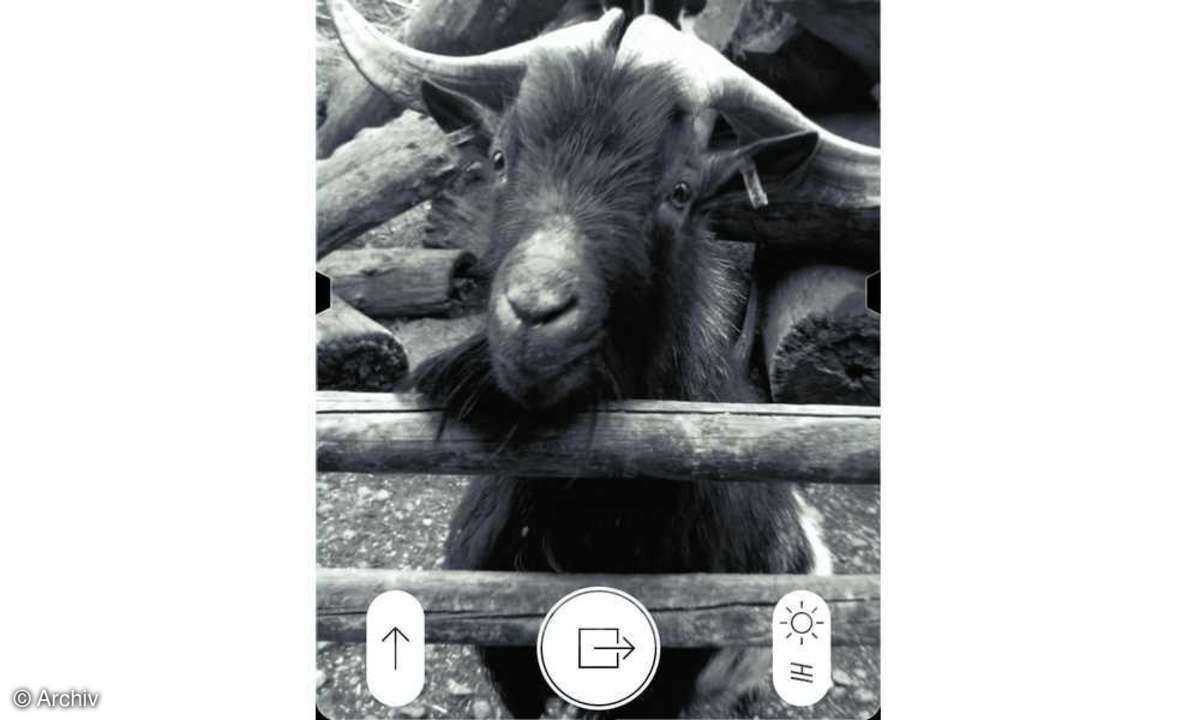Tap the brightness sun icon
This screenshot has width=1200, height=720.
pos(802,623)
